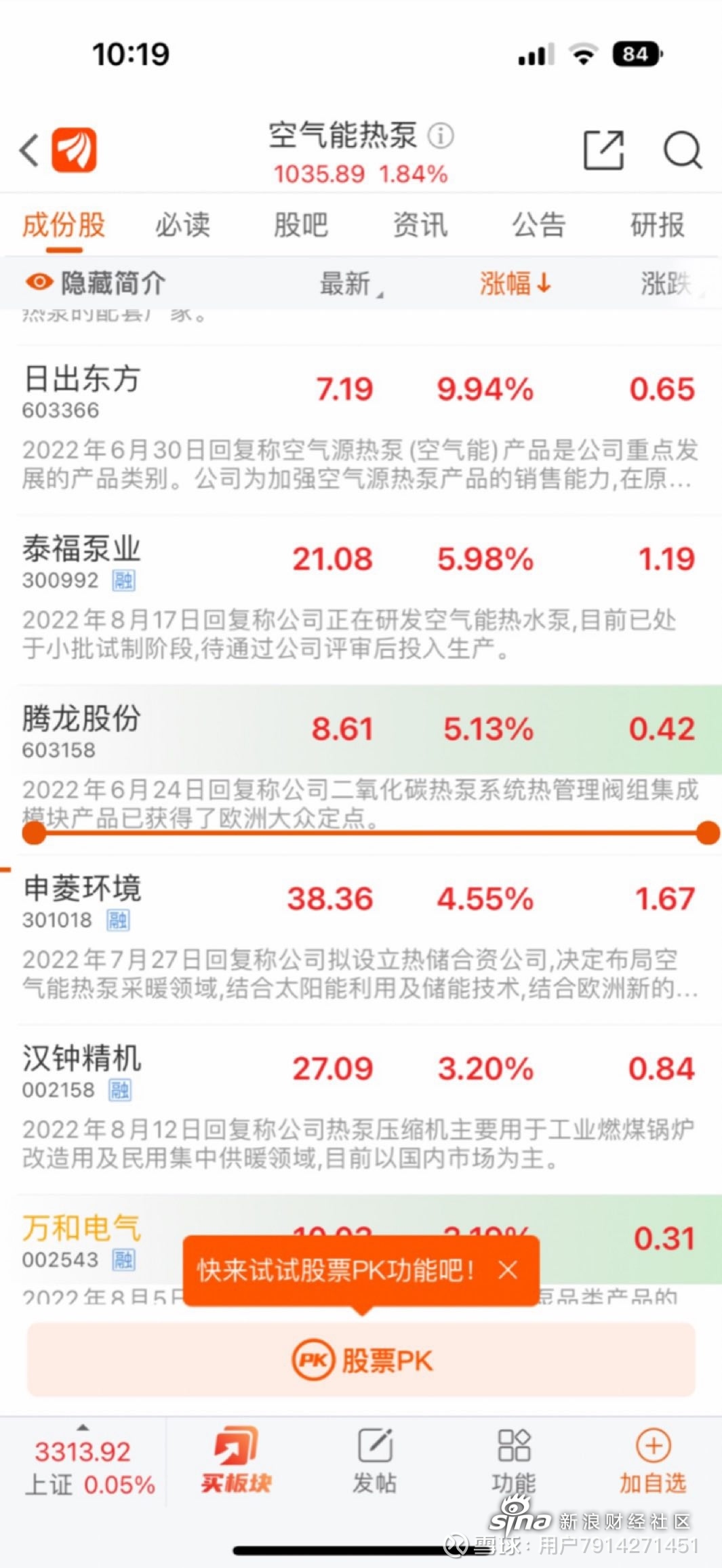Dismiss the 股票PK tip bubble

click(x=508, y=1270)
